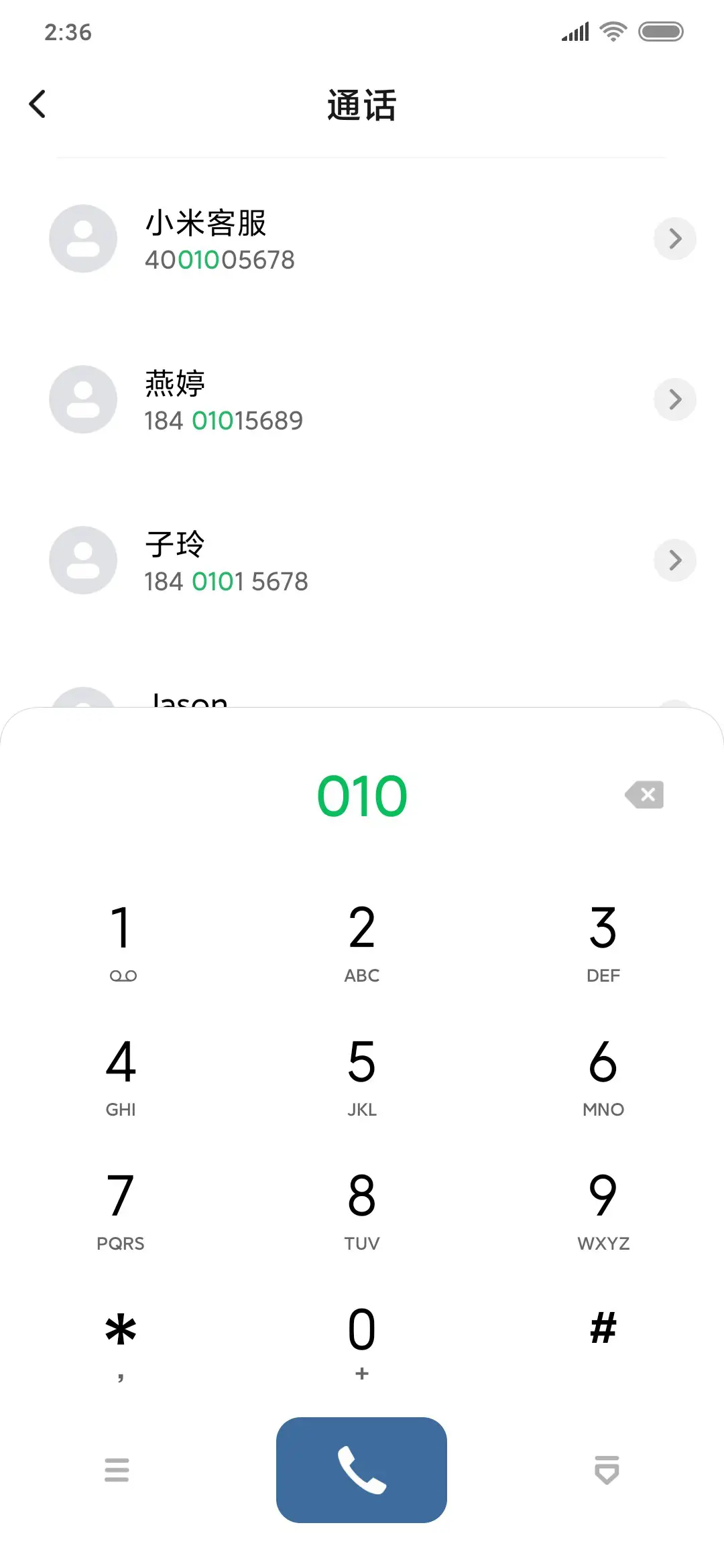724x1568 pixels.
Task: Open the dialer options via hamburger icon
Action: [117, 1469]
